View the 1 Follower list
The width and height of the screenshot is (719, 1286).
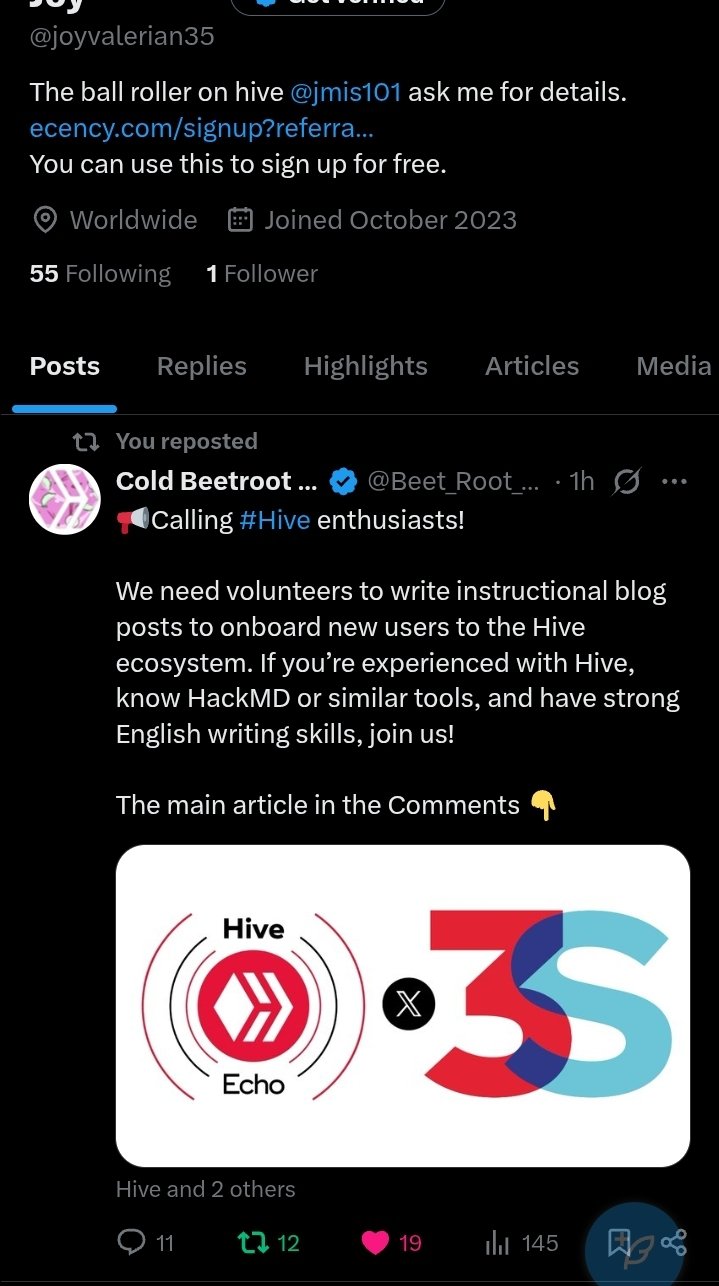tap(262, 274)
